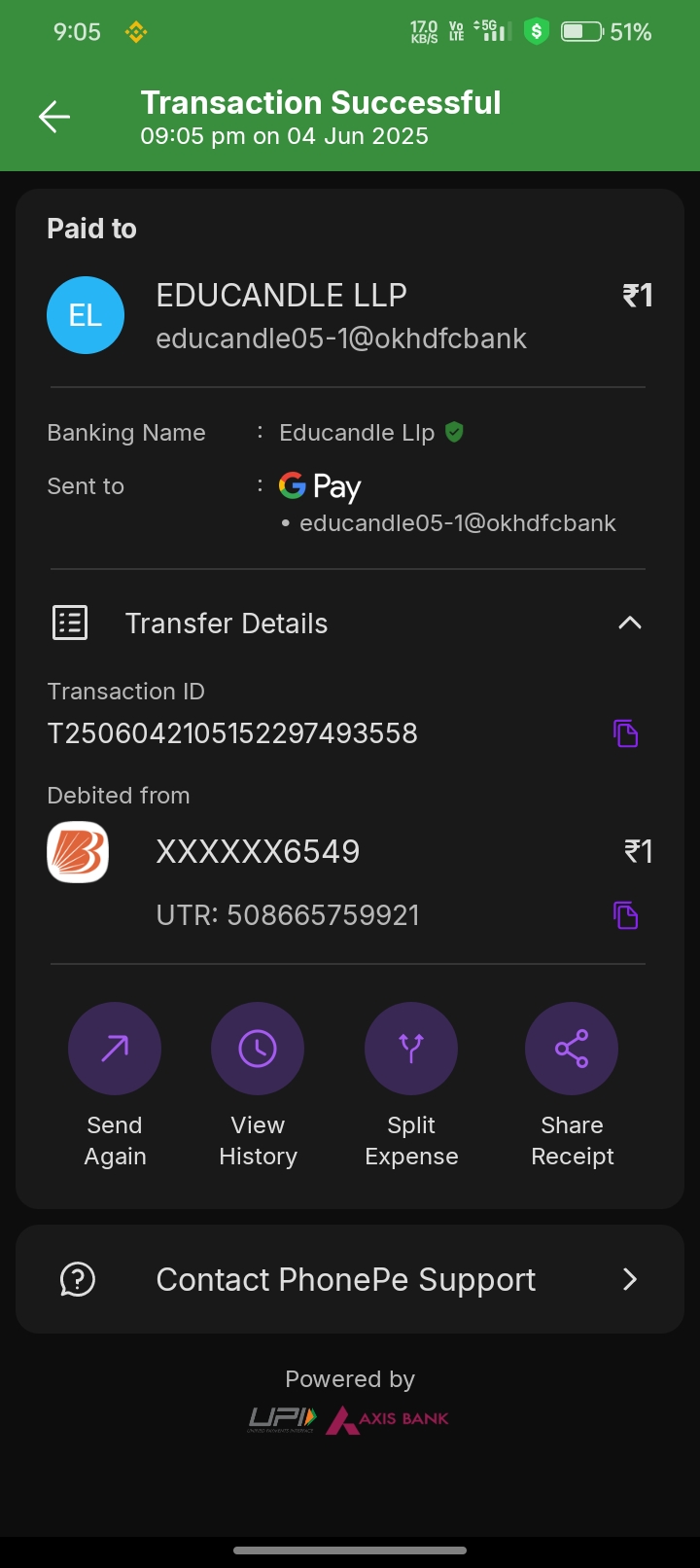Select Split Expense
The width and height of the screenshot is (700, 1568).
pyautogui.click(x=411, y=1049)
